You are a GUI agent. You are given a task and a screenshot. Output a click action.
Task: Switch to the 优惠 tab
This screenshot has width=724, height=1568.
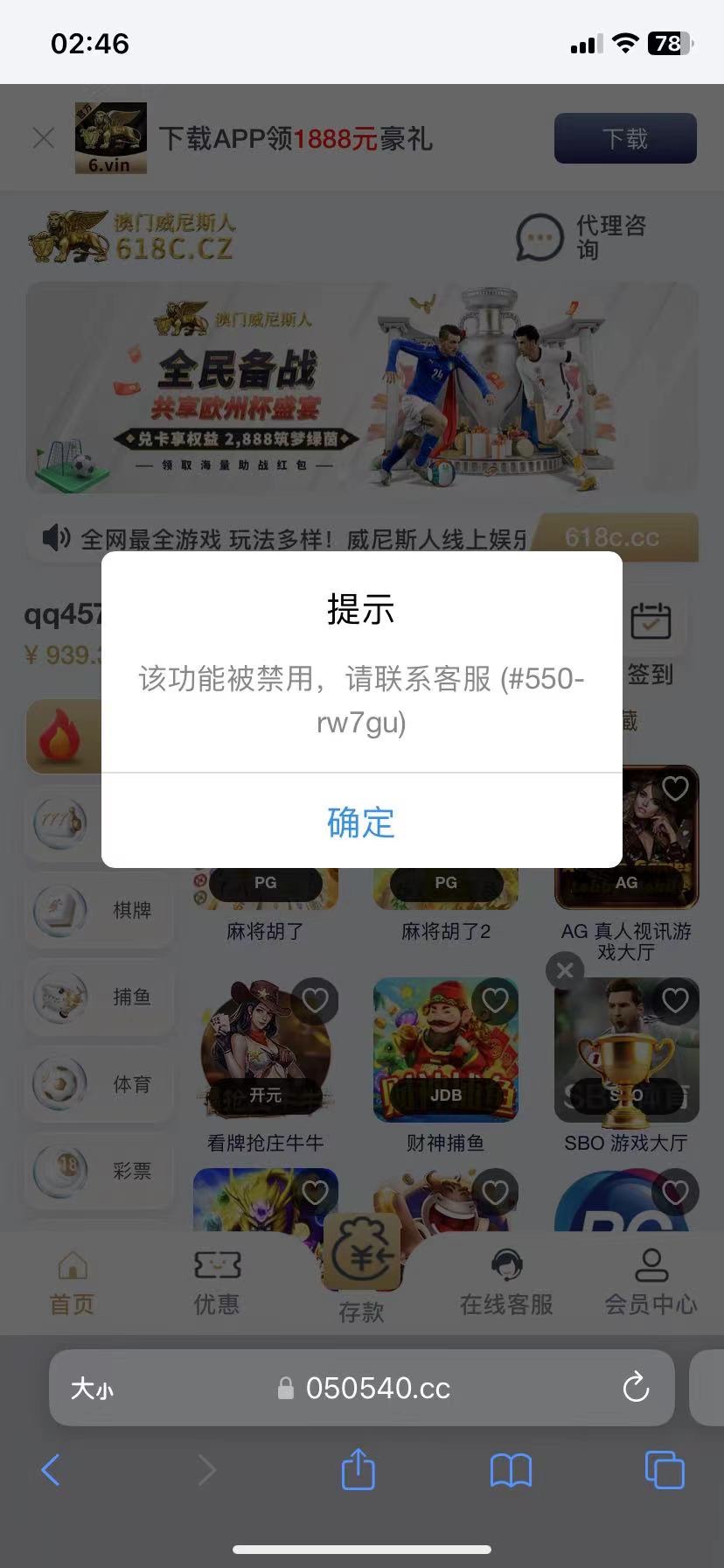click(x=216, y=1283)
